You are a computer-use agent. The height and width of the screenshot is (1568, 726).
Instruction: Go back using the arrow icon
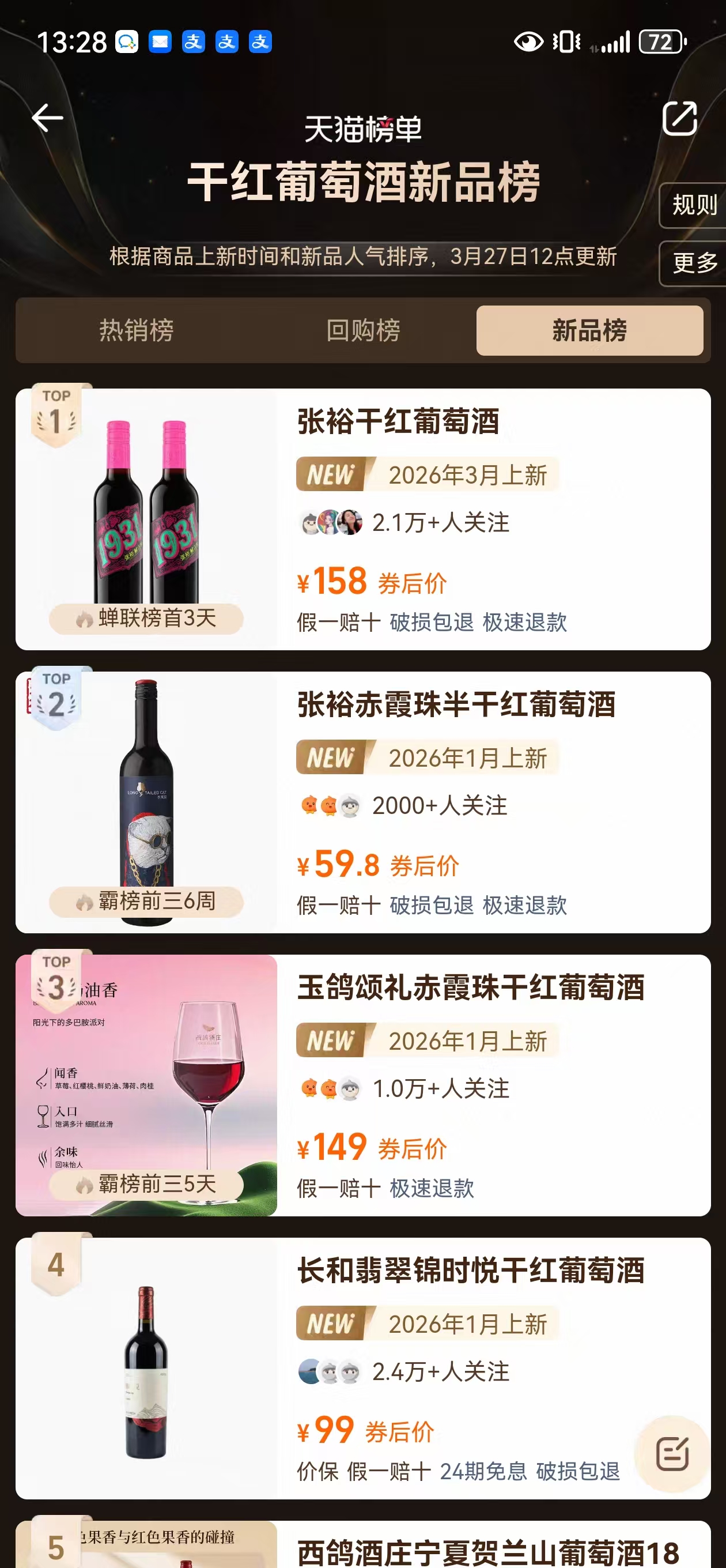click(47, 118)
